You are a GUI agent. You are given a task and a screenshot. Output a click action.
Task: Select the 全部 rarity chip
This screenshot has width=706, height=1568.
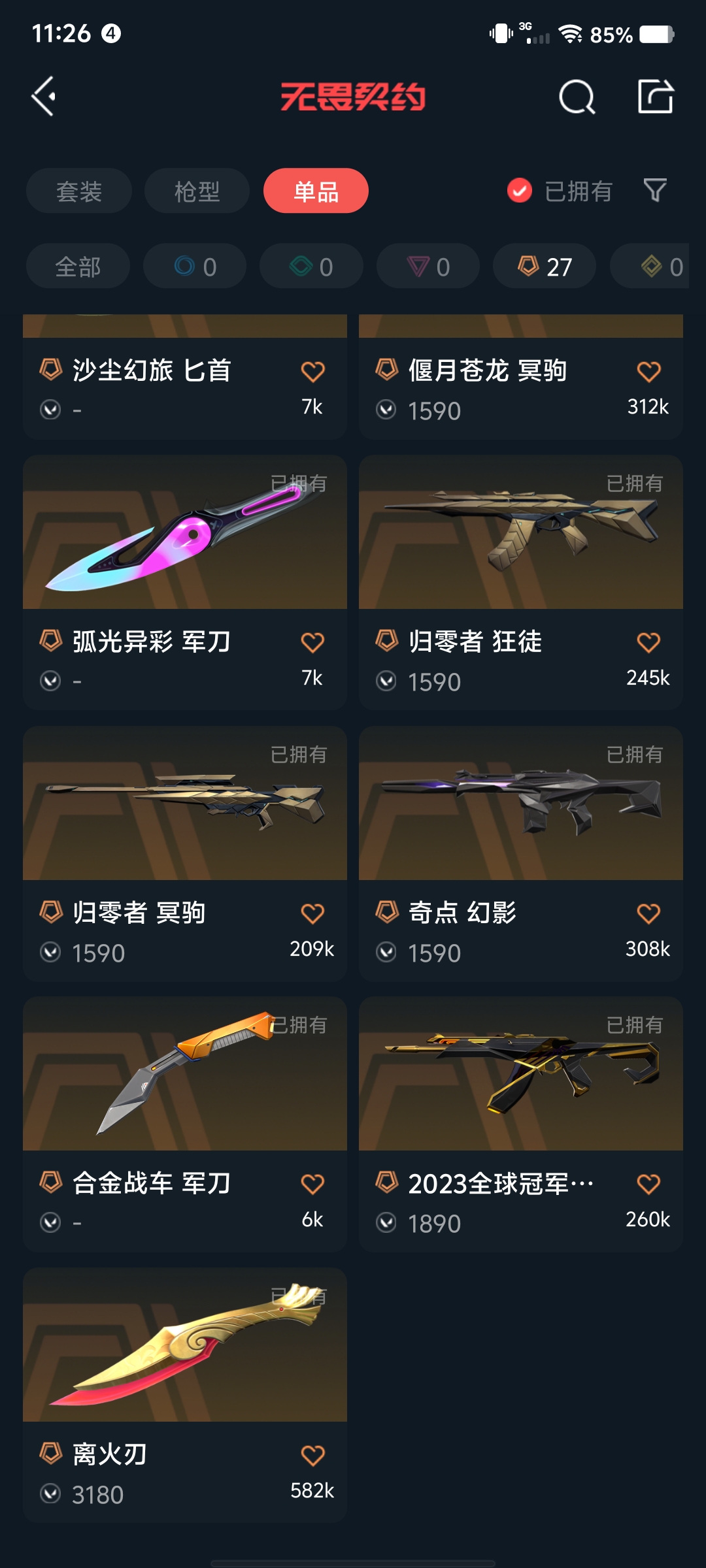click(78, 266)
